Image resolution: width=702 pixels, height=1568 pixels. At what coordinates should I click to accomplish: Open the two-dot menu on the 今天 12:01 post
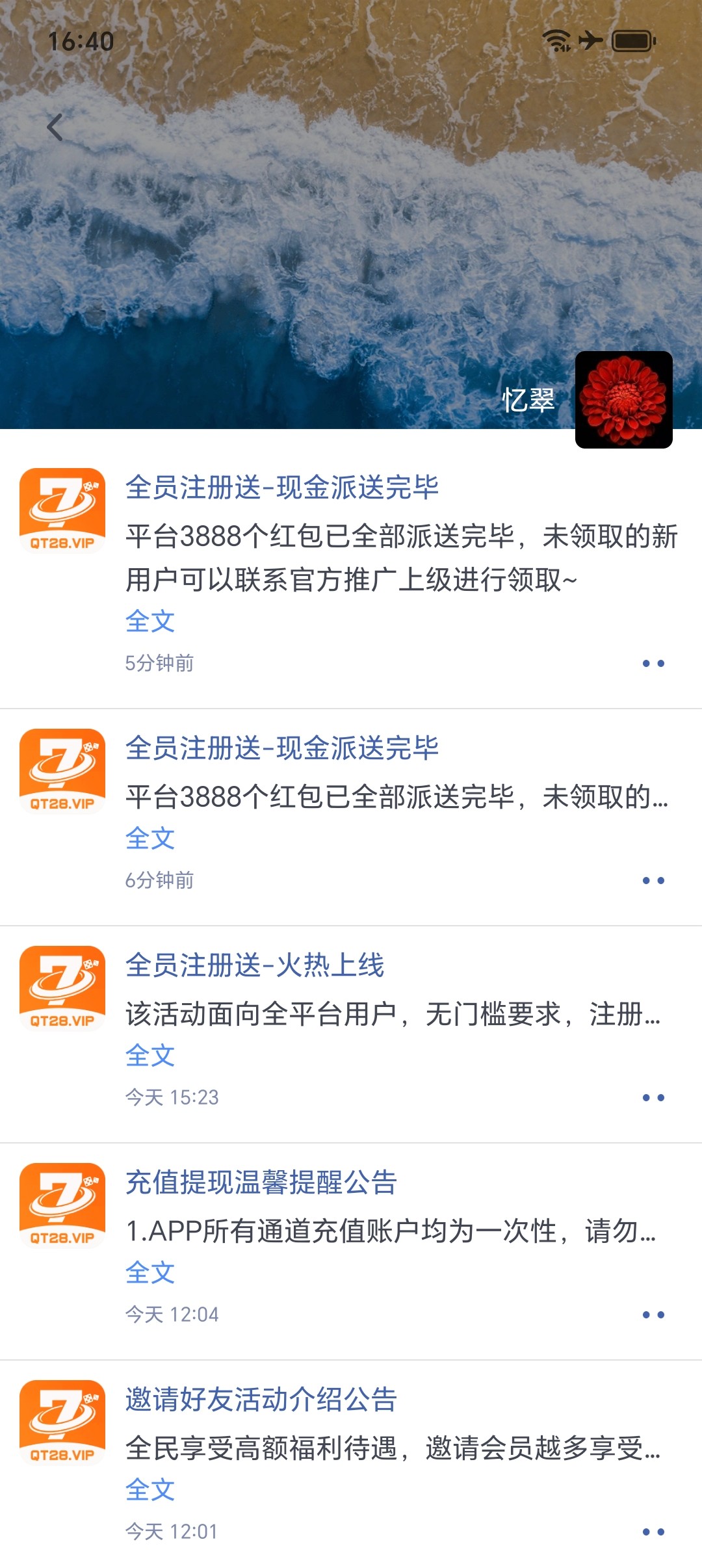(653, 1532)
